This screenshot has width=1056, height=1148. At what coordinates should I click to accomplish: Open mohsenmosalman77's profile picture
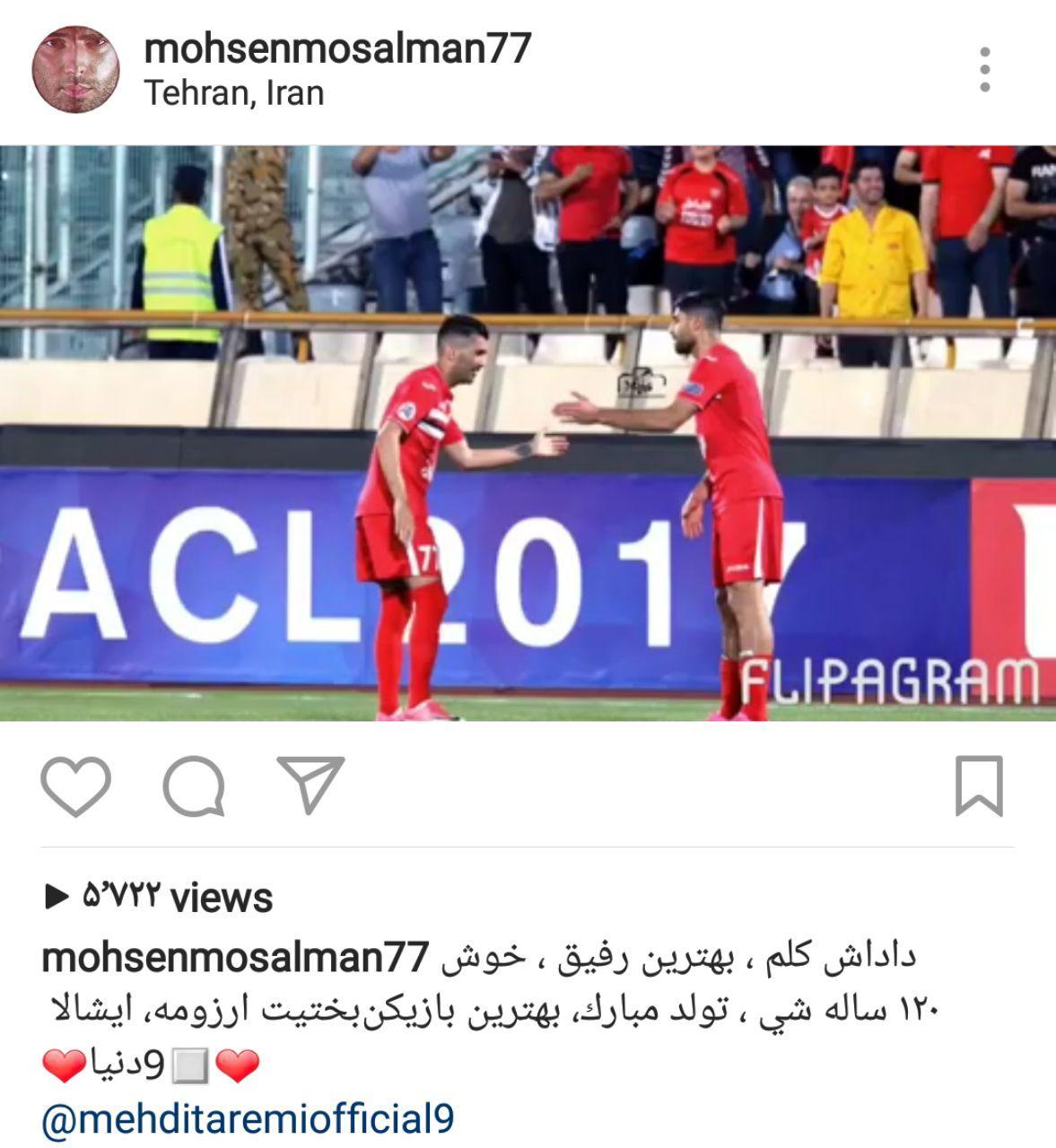(x=75, y=69)
